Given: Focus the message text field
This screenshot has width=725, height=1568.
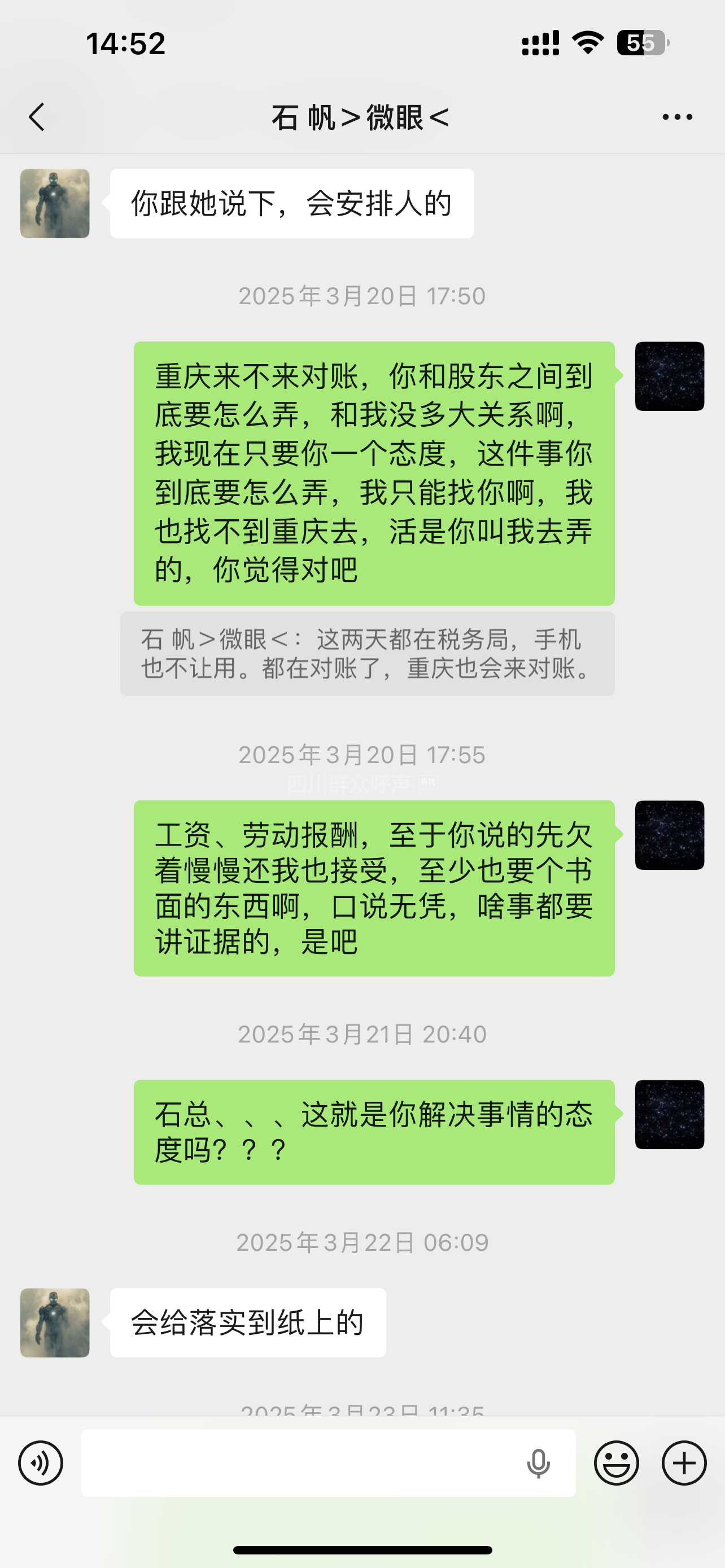Looking at the screenshot, I should pyautogui.click(x=298, y=1462).
